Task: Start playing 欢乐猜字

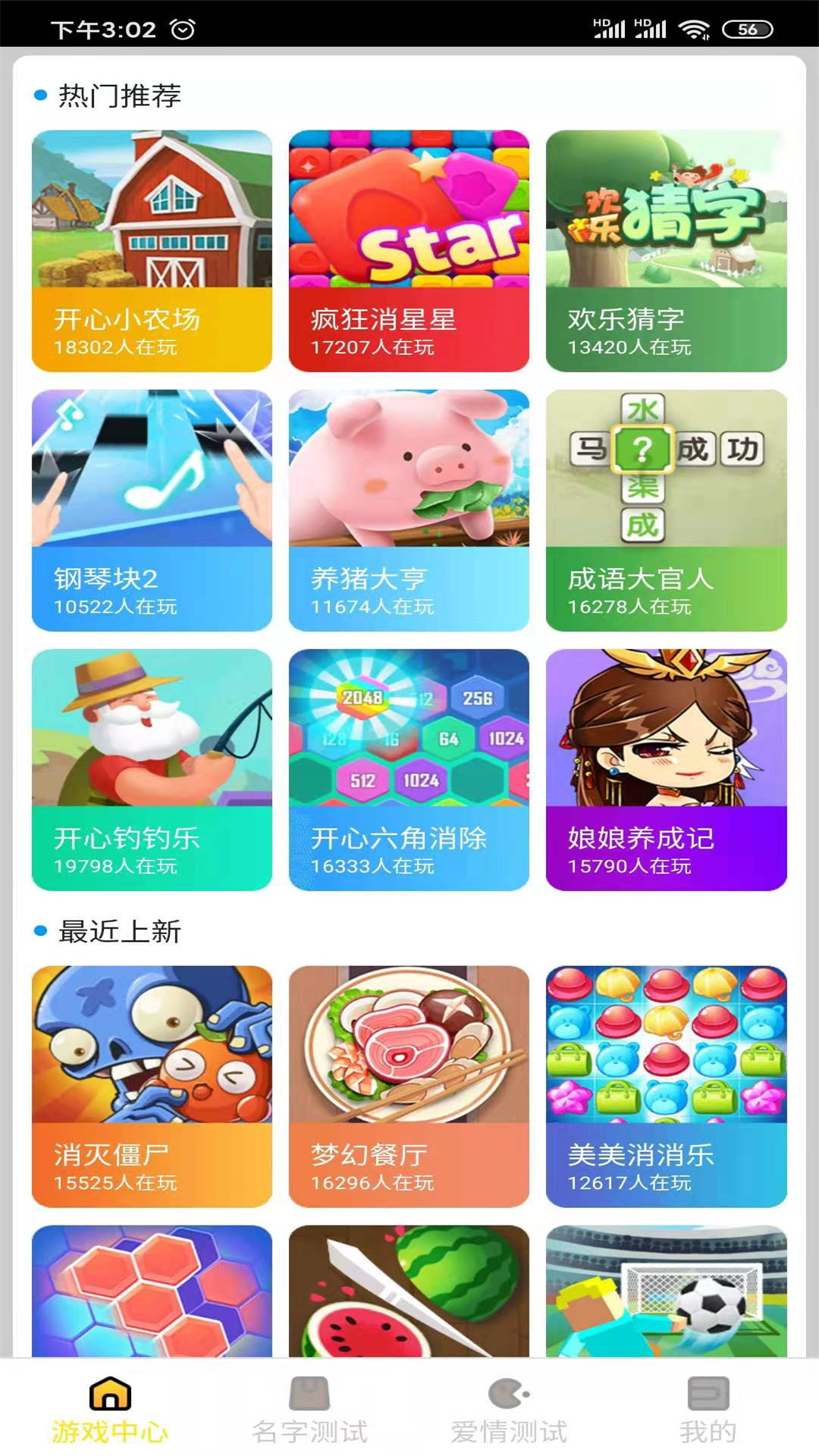Action: click(667, 250)
